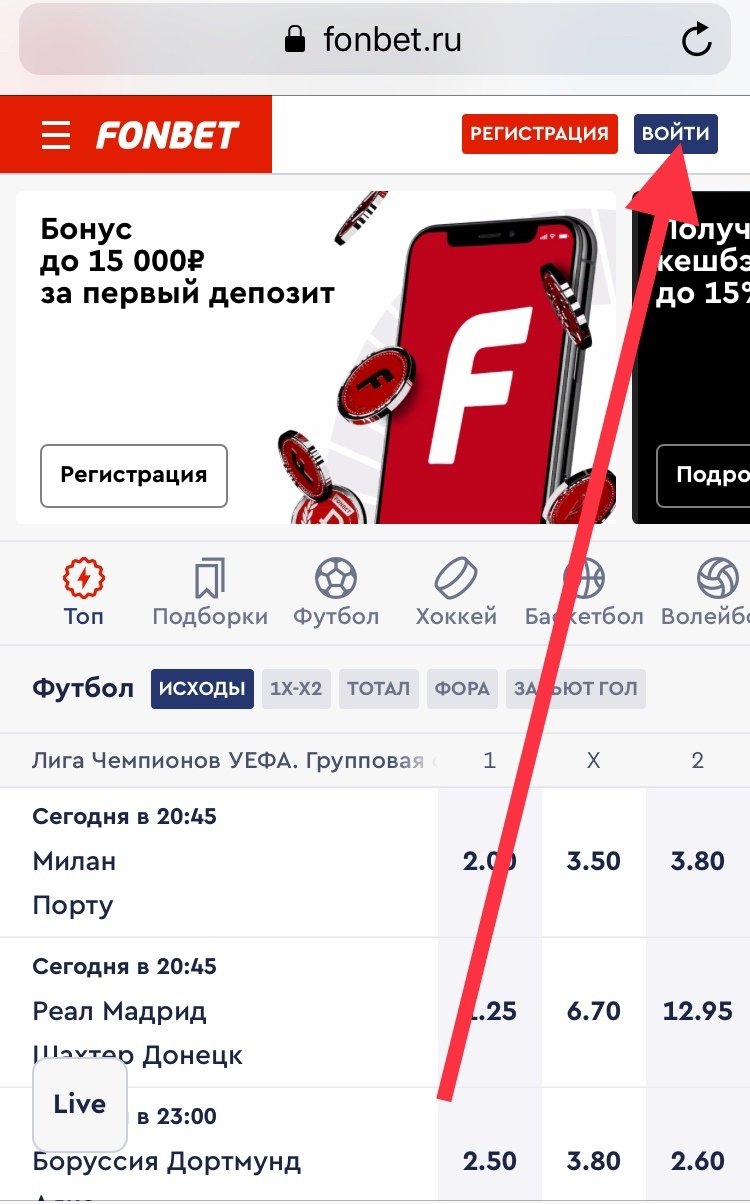Log in with Войти button
This screenshot has height=1204, width=750.
coord(675,134)
